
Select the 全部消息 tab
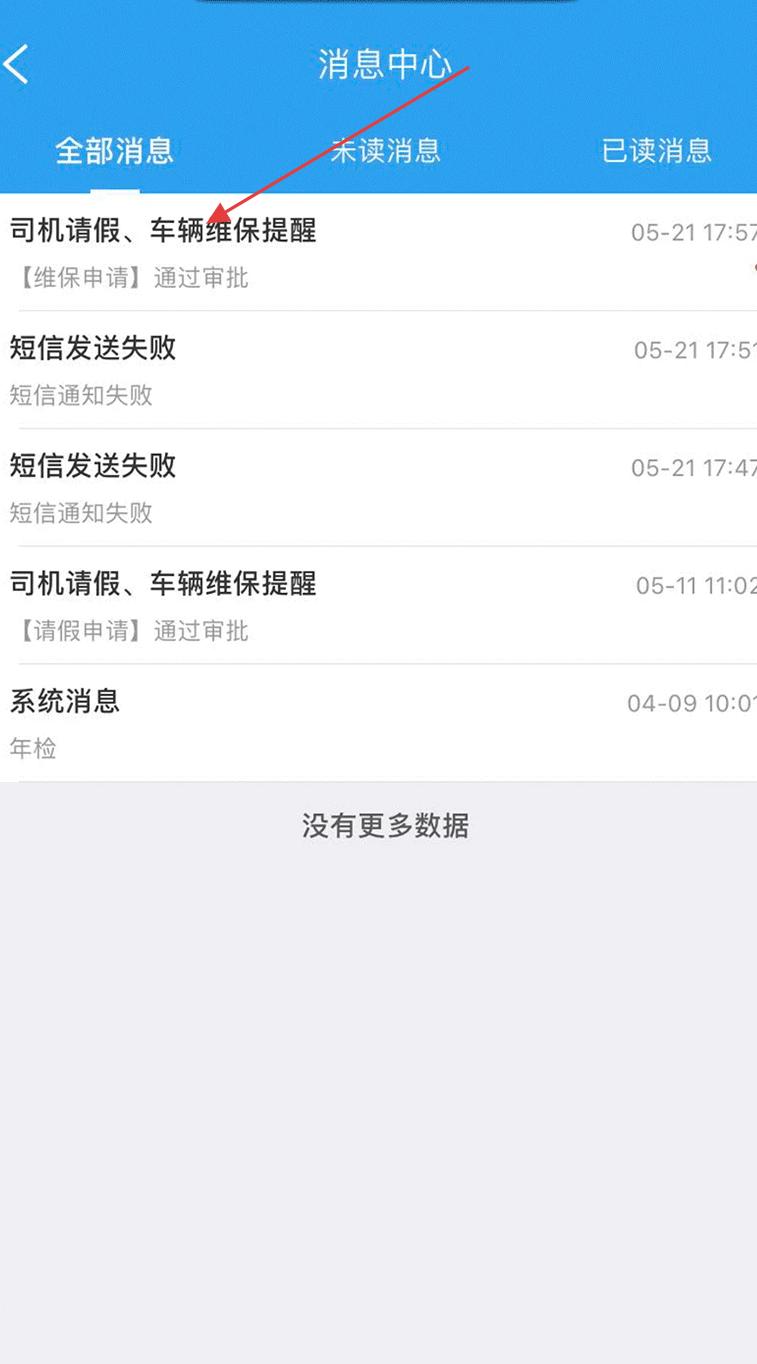[114, 151]
